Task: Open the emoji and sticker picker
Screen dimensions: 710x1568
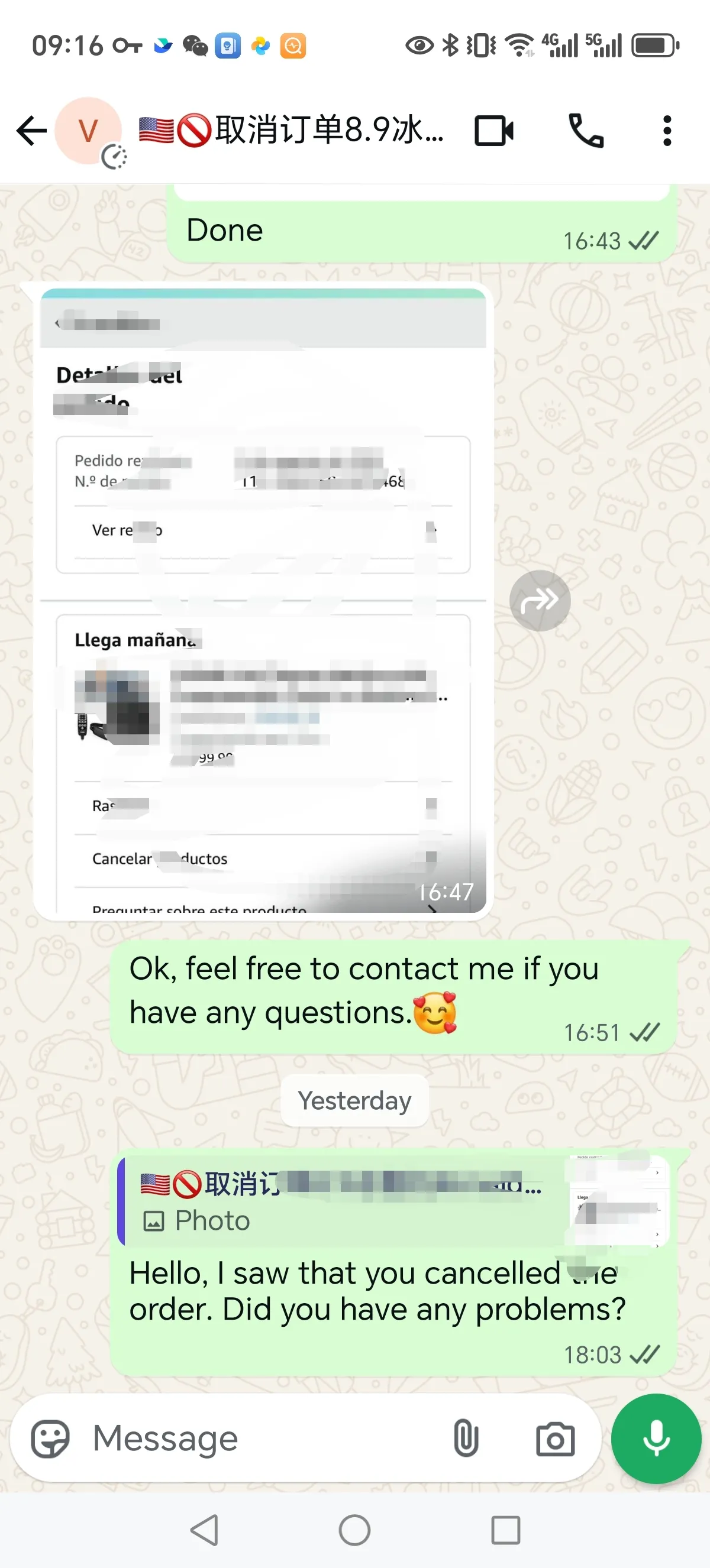Action: click(50, 1439)
